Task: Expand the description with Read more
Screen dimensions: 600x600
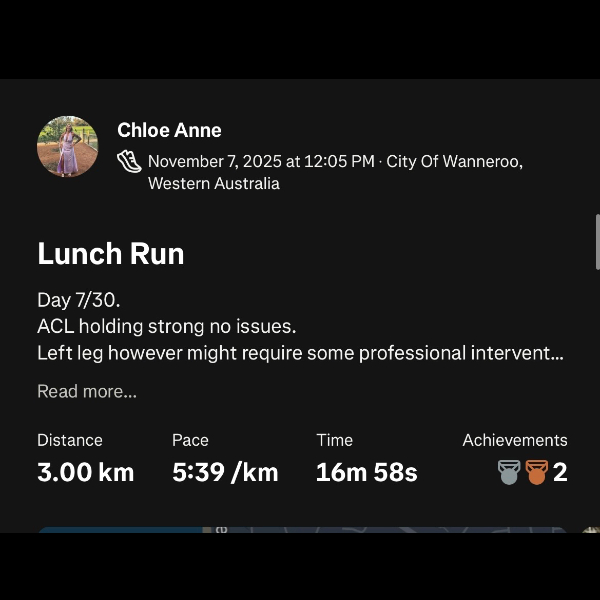Action: coord(87,391)
